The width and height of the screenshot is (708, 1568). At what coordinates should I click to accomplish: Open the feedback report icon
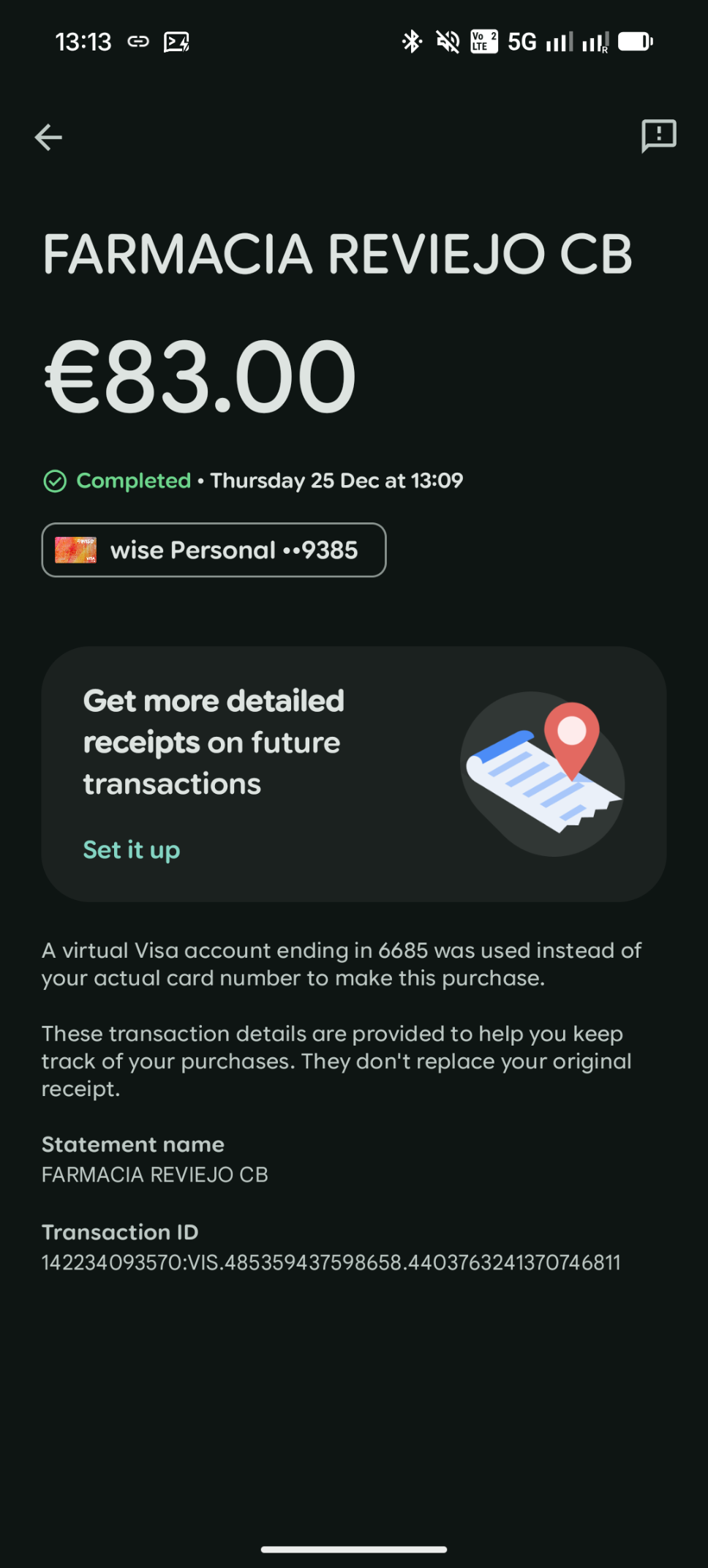(658, 135)
